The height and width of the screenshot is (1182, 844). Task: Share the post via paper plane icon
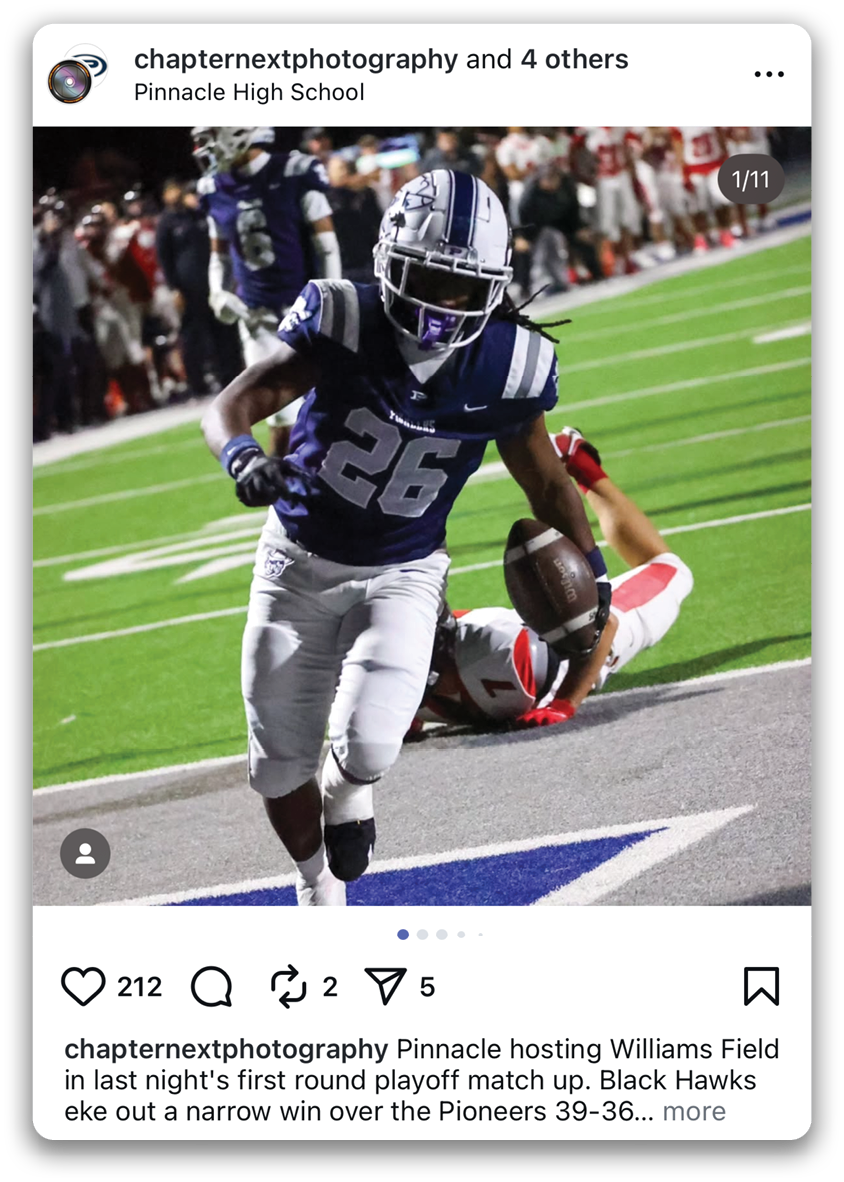385,987
